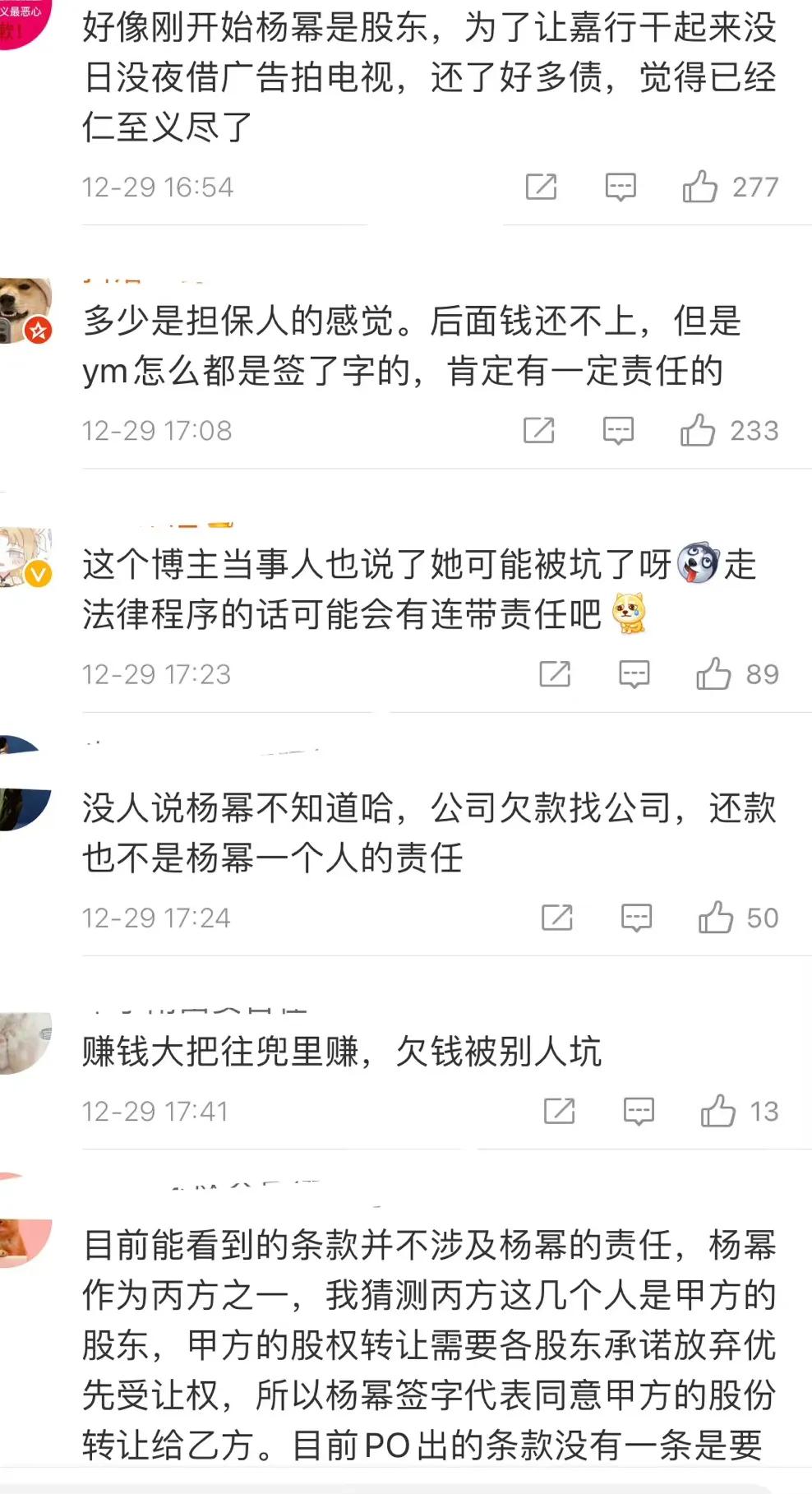Share the comment posted at 12-29 17:08
This screenshot has height=1494, width=812.
click(539, 431)
